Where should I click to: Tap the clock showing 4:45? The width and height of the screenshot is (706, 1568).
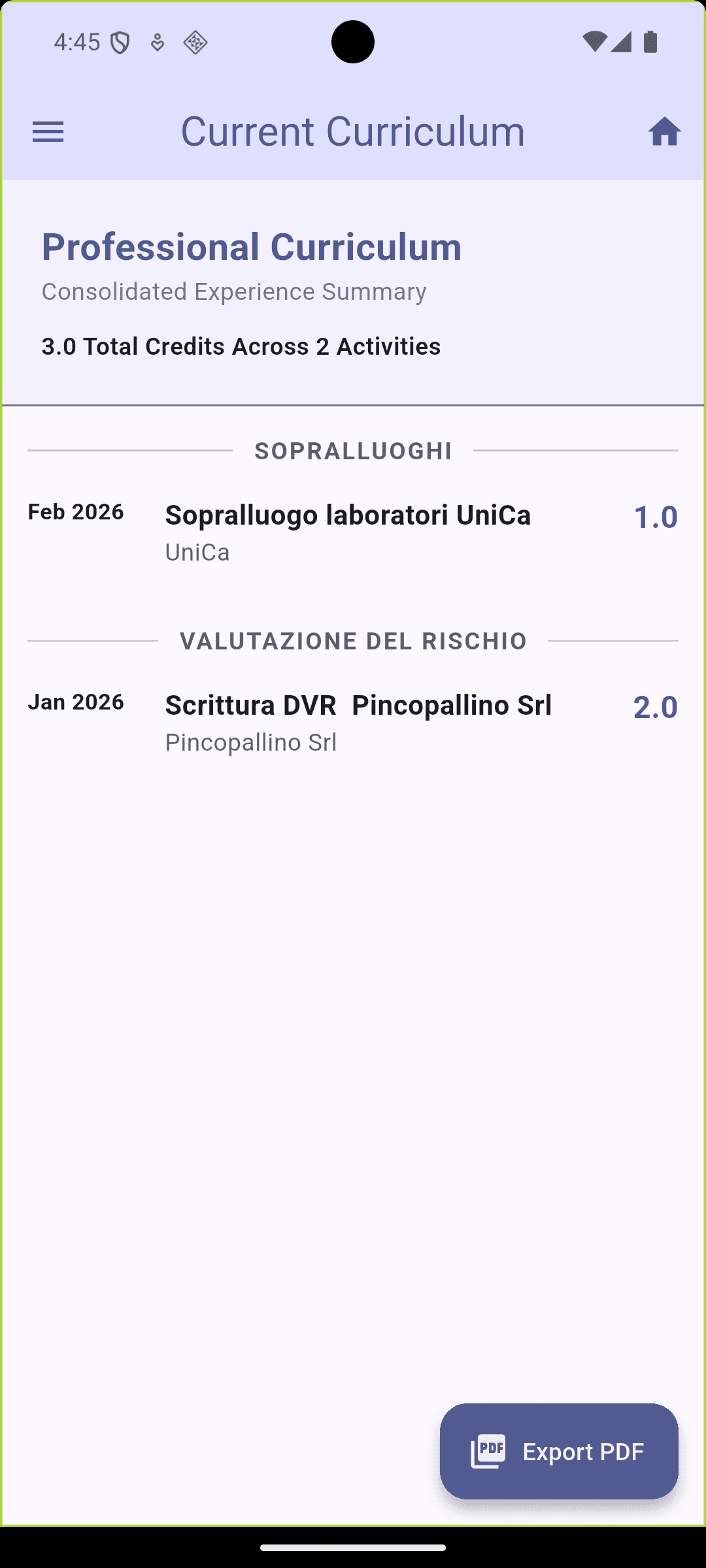(76, 41)
